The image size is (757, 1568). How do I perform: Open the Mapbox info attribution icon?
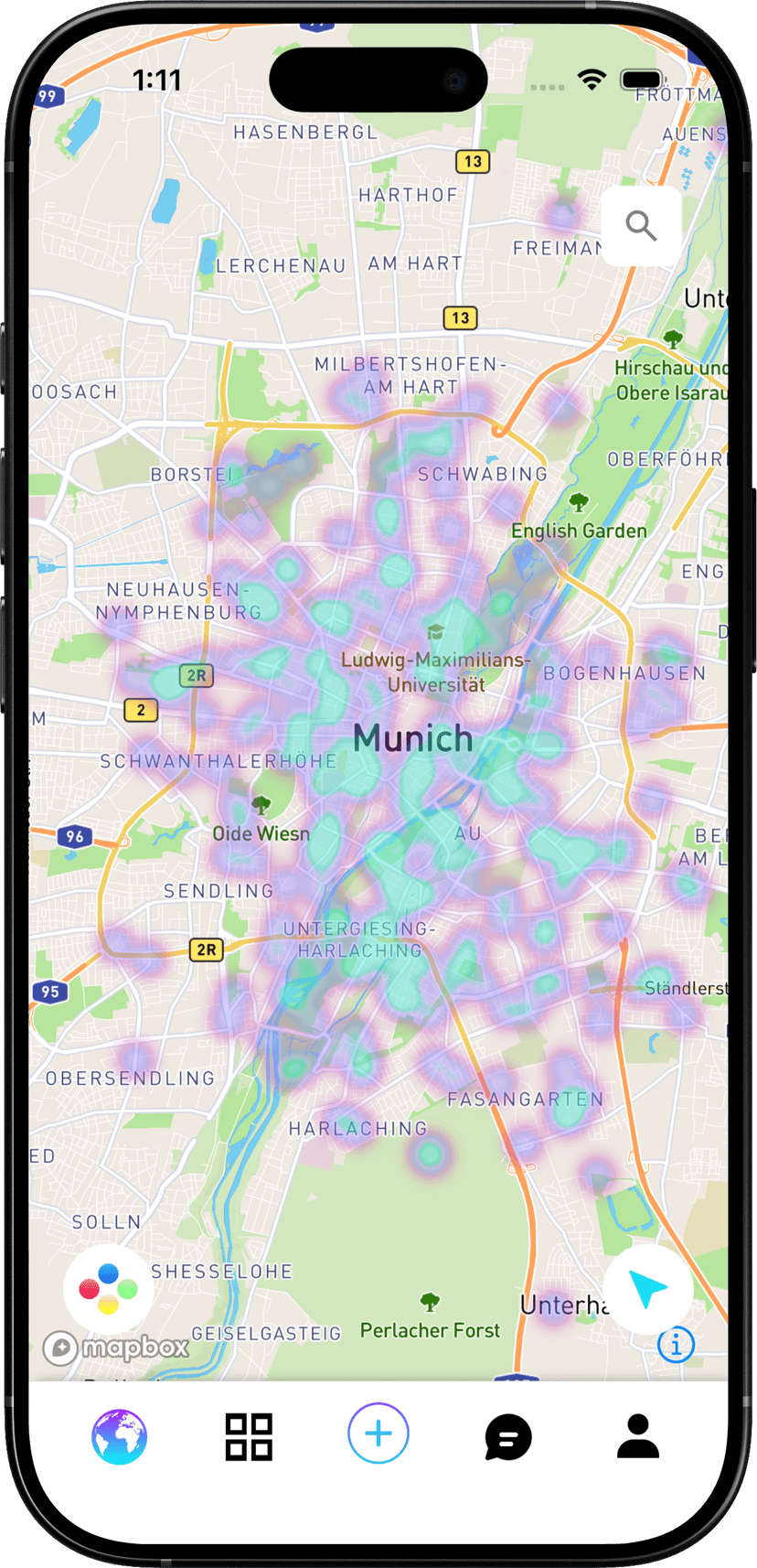click(676, 1344)
